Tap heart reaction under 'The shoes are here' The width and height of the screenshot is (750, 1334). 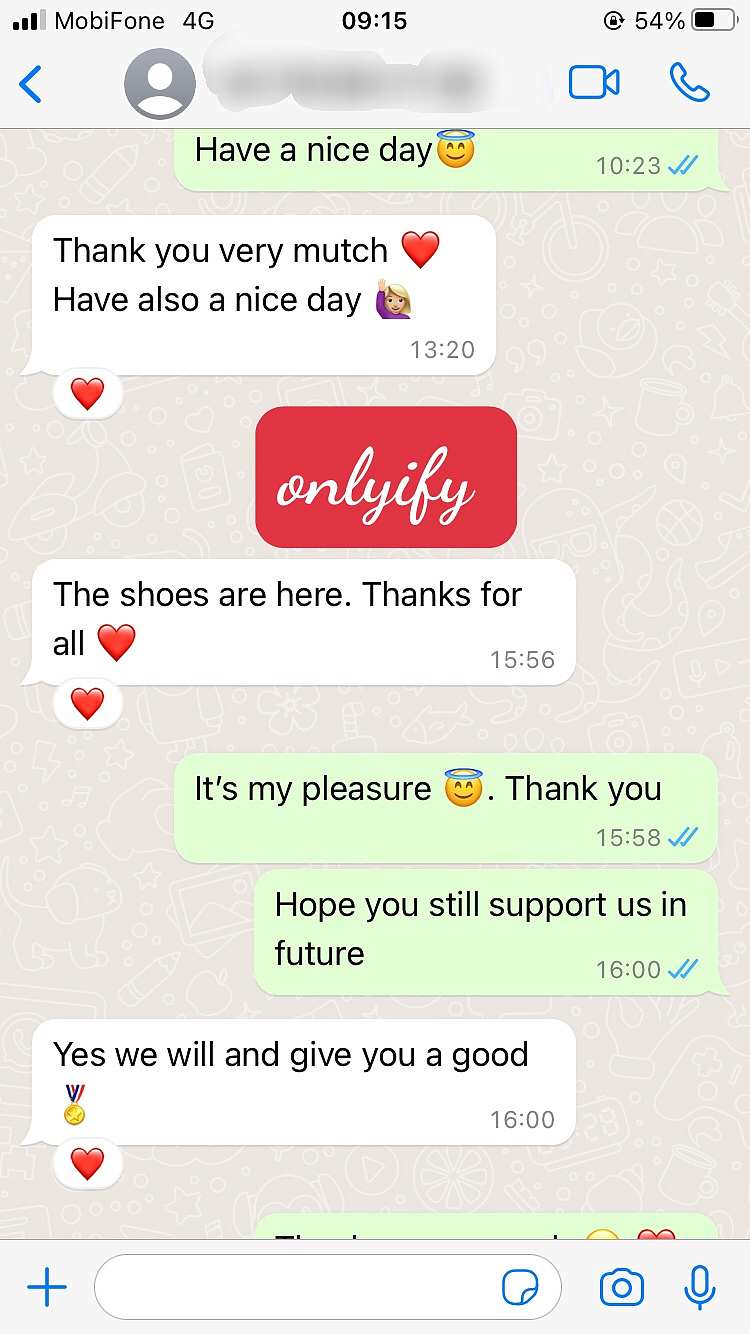point(88,705)
